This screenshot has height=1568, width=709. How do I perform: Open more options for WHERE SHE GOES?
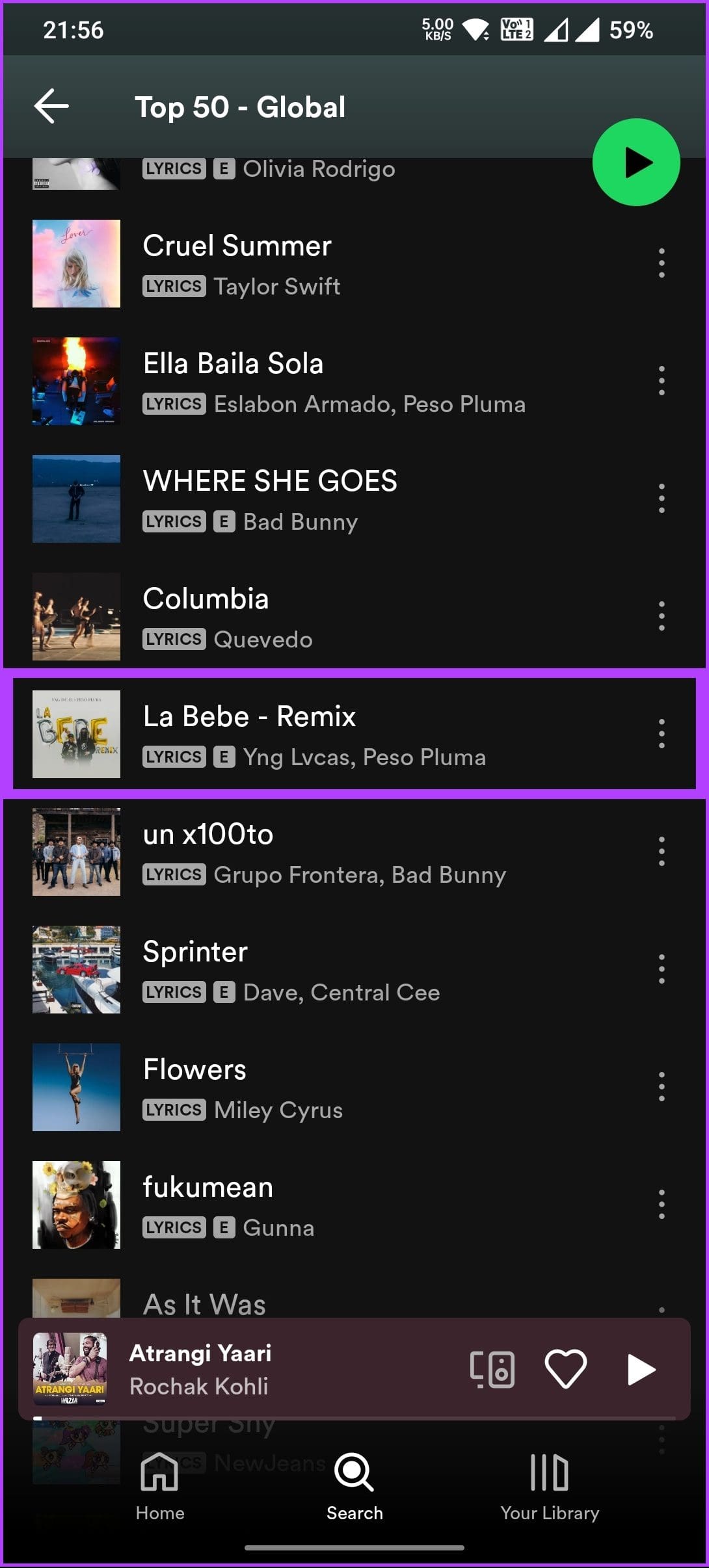[x=662, y=499]
